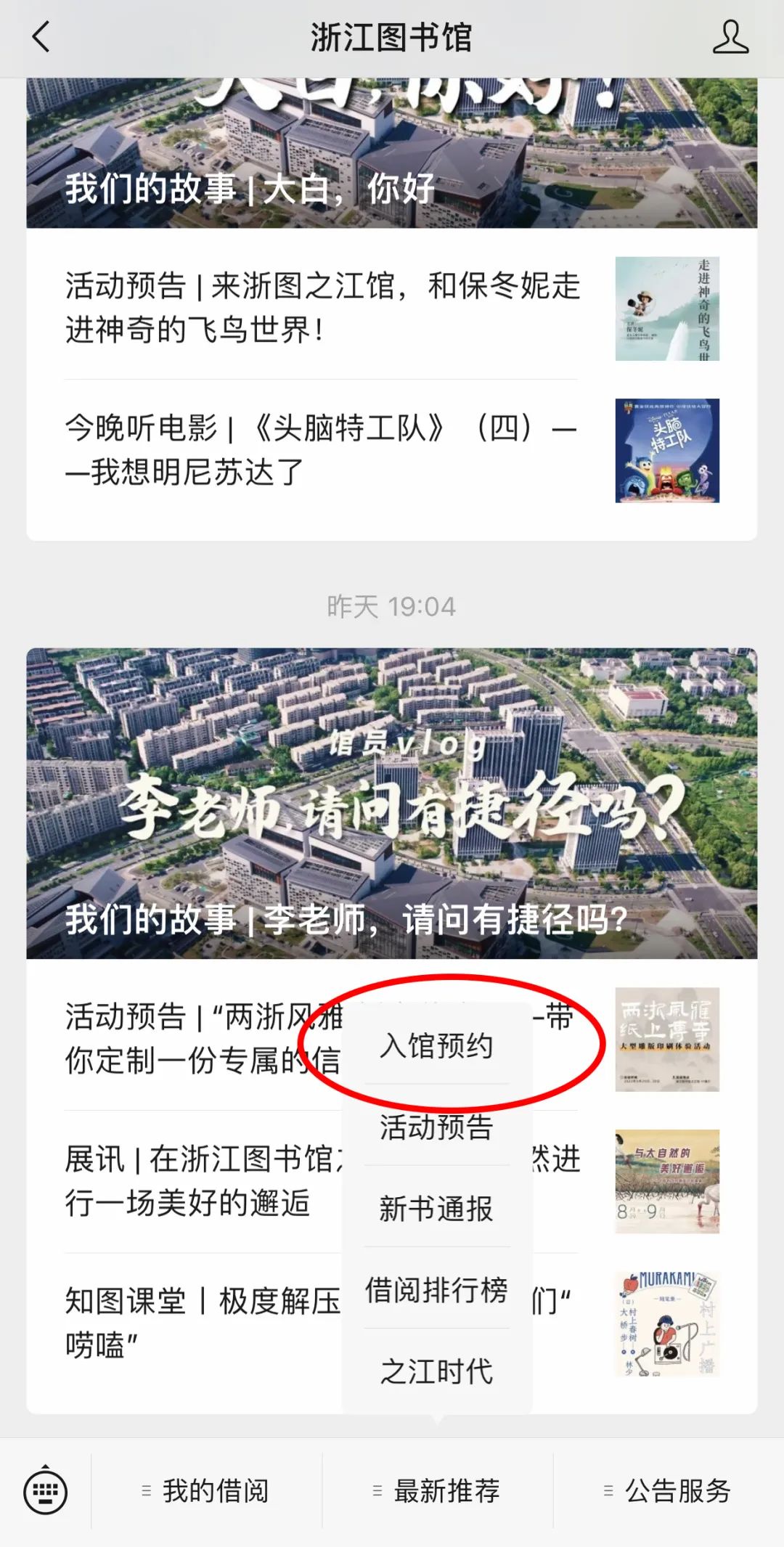Collapse the 最新推荐 menu
The height and width of the screenshot is (1547, 784).
437,1491
